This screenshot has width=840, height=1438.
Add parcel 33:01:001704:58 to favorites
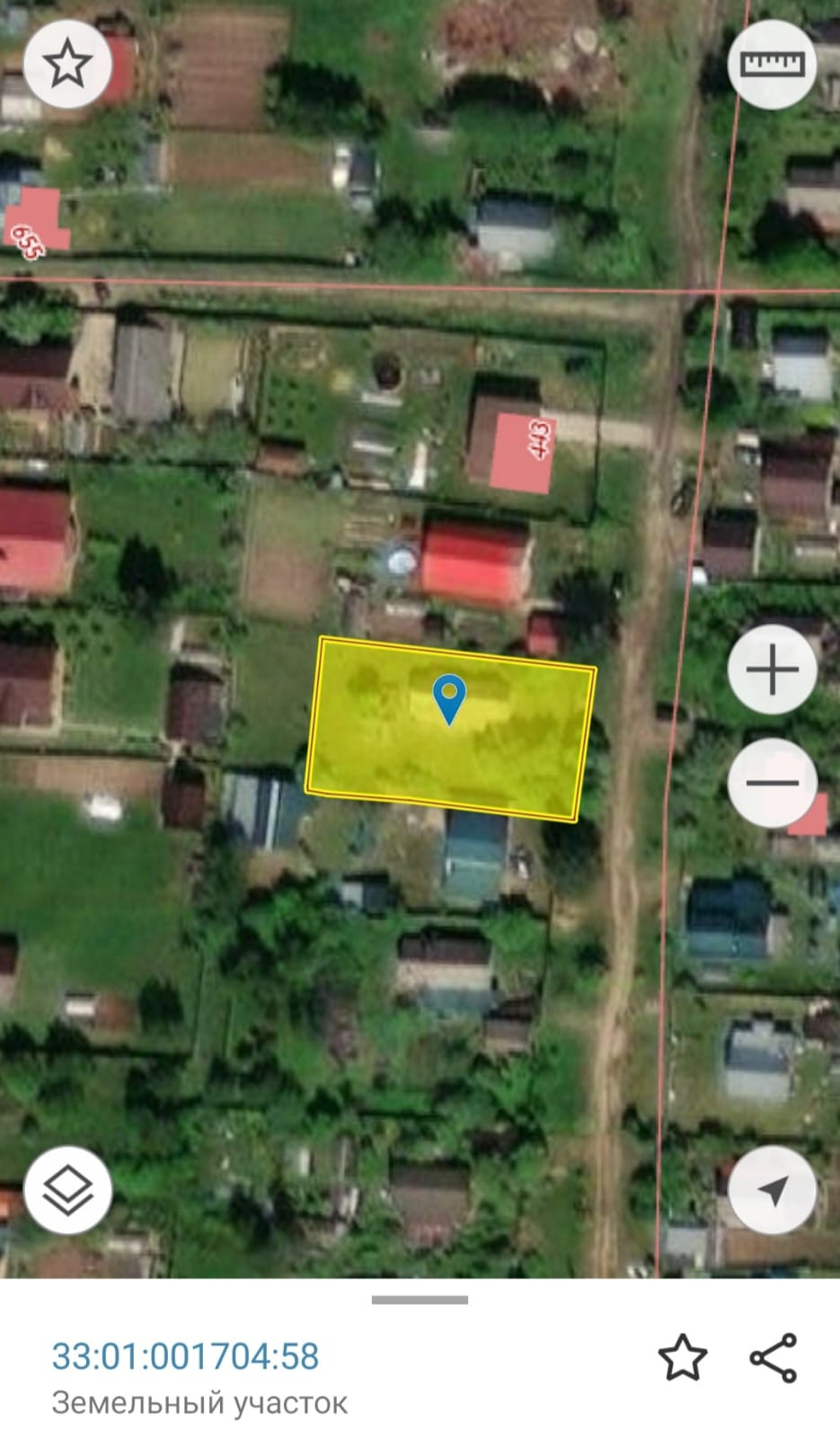click(683, 1356)
